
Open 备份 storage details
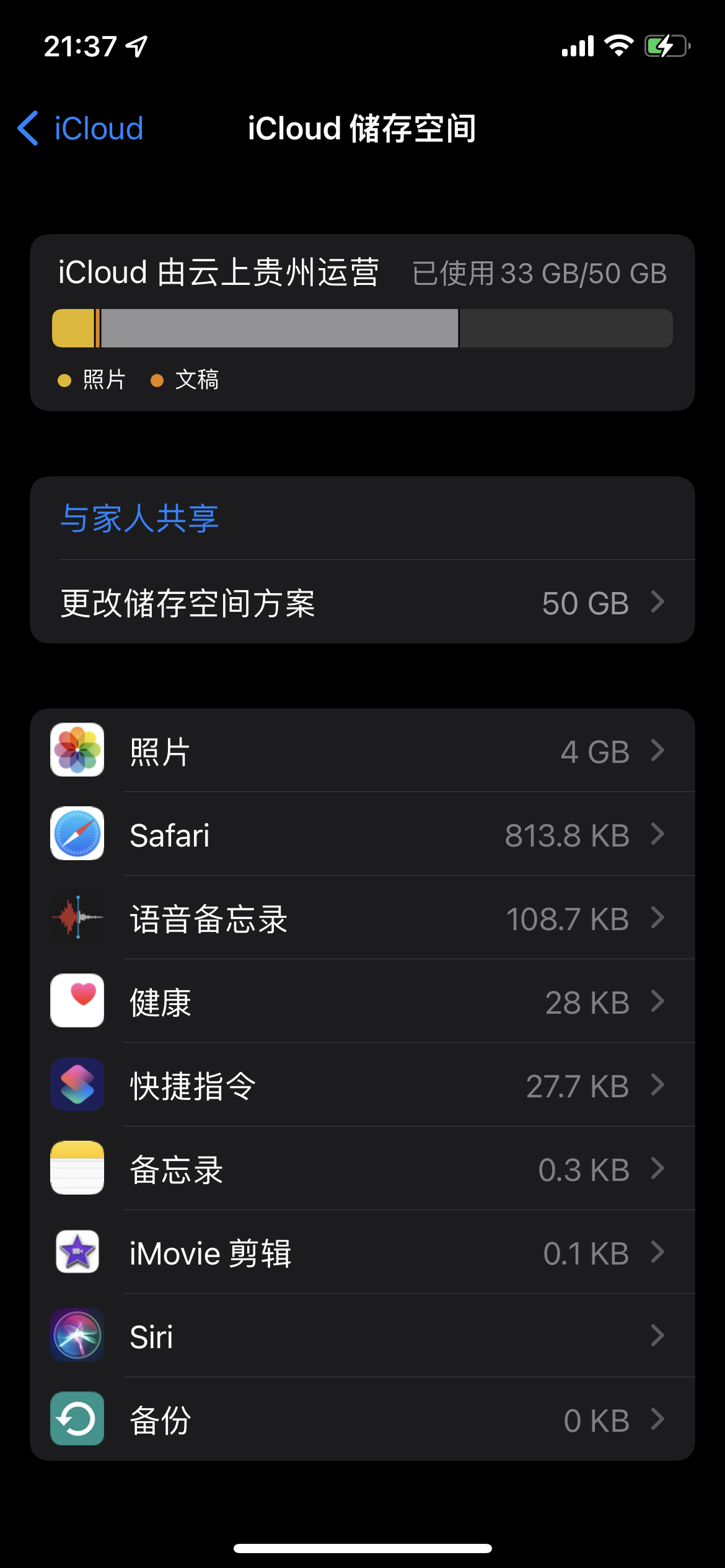362,1420
